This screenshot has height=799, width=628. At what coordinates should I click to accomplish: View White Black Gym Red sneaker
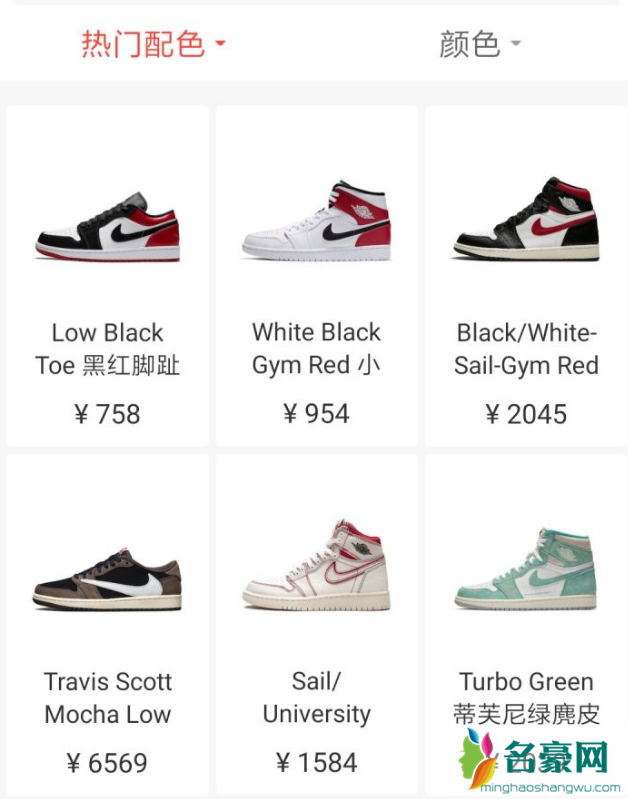click(317, 276)
